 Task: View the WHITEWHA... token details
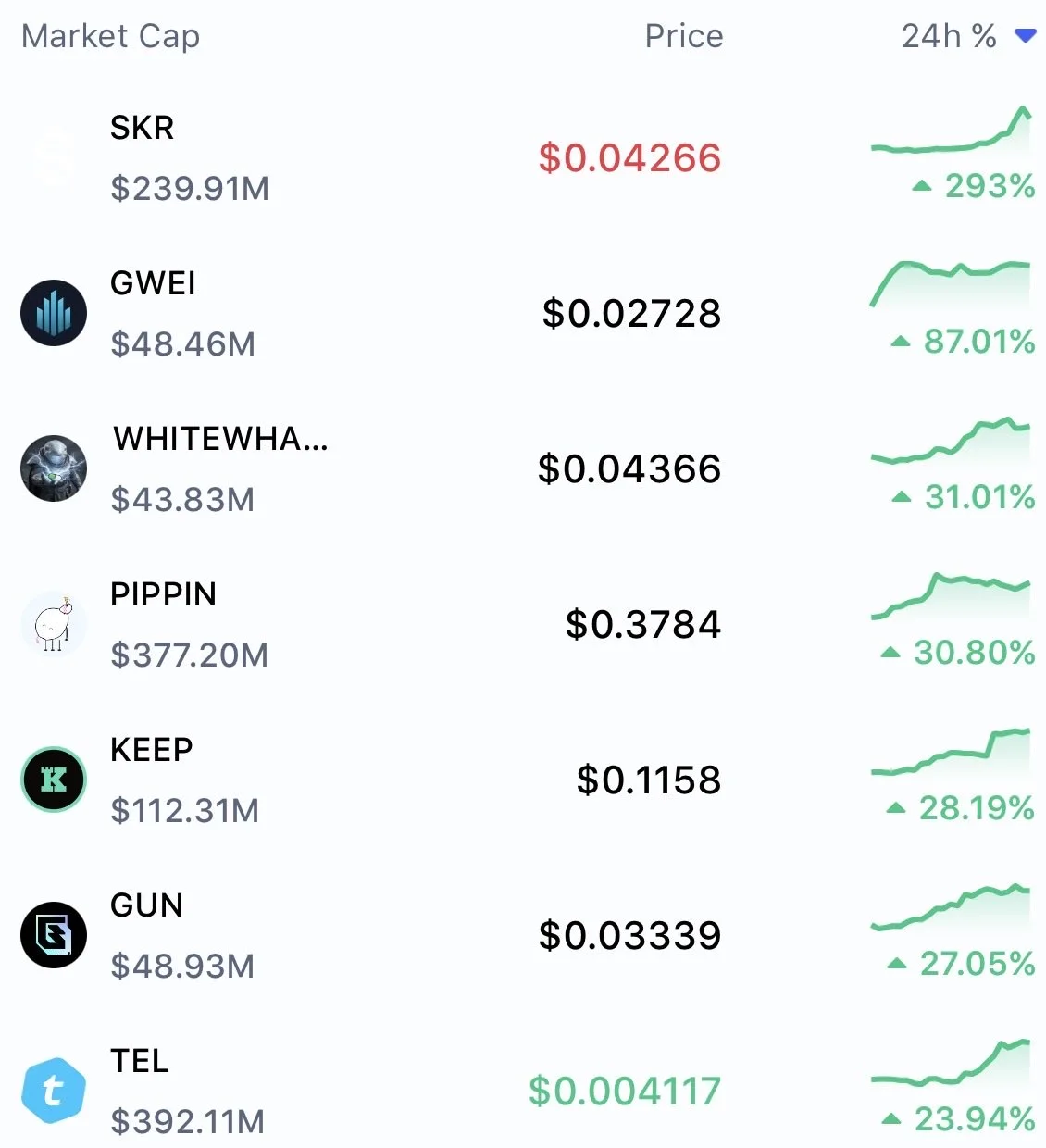coord(220,439)
